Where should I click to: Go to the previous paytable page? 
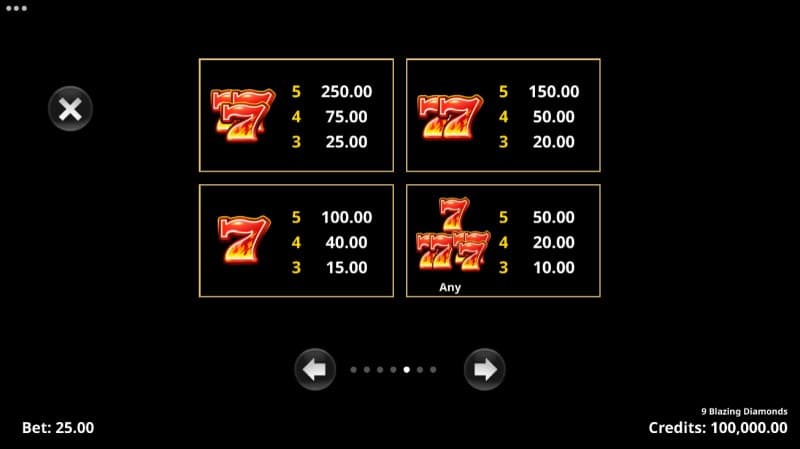[x=314, y=370]
